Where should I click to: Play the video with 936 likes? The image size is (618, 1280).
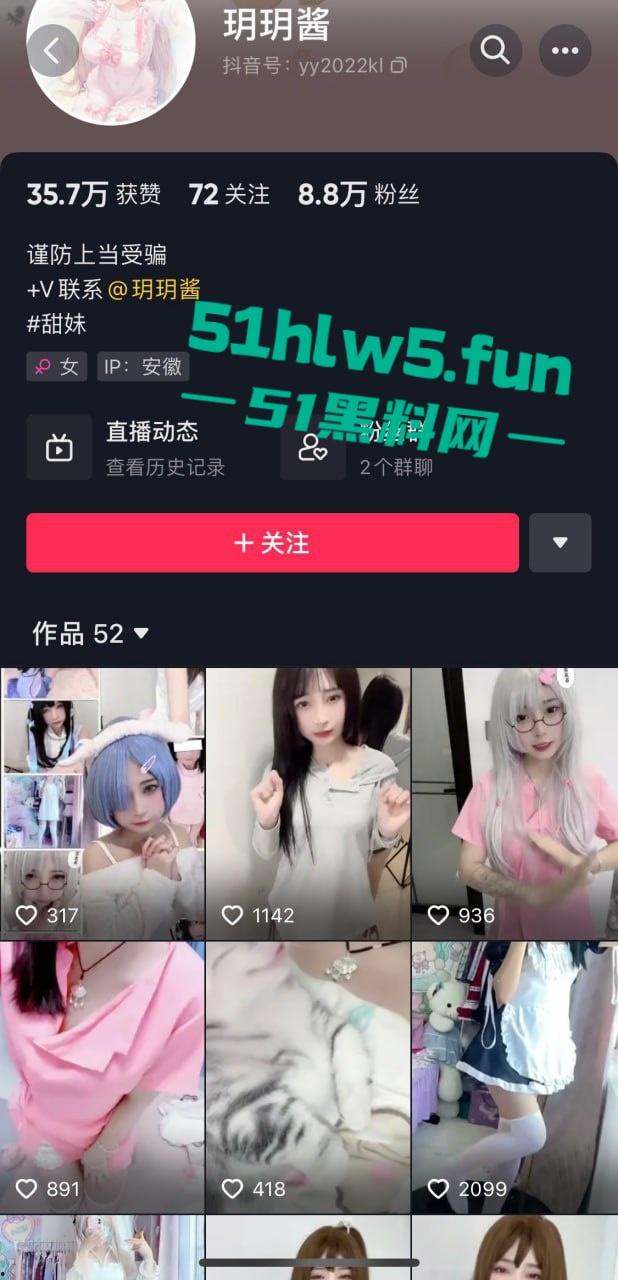pyautogui.click(x=514, y=803)
